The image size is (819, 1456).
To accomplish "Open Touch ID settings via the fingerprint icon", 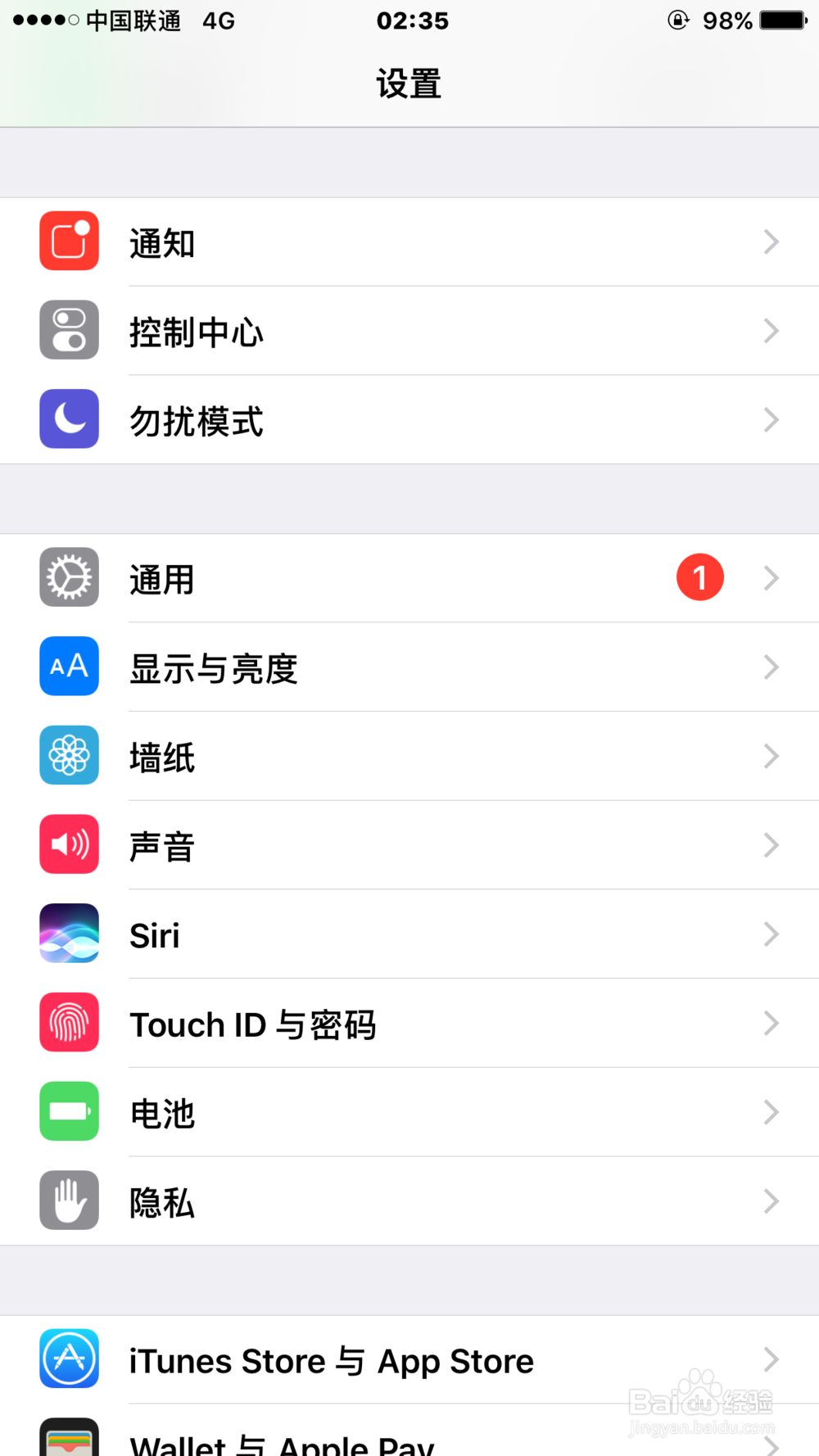I will [69, 1022].
